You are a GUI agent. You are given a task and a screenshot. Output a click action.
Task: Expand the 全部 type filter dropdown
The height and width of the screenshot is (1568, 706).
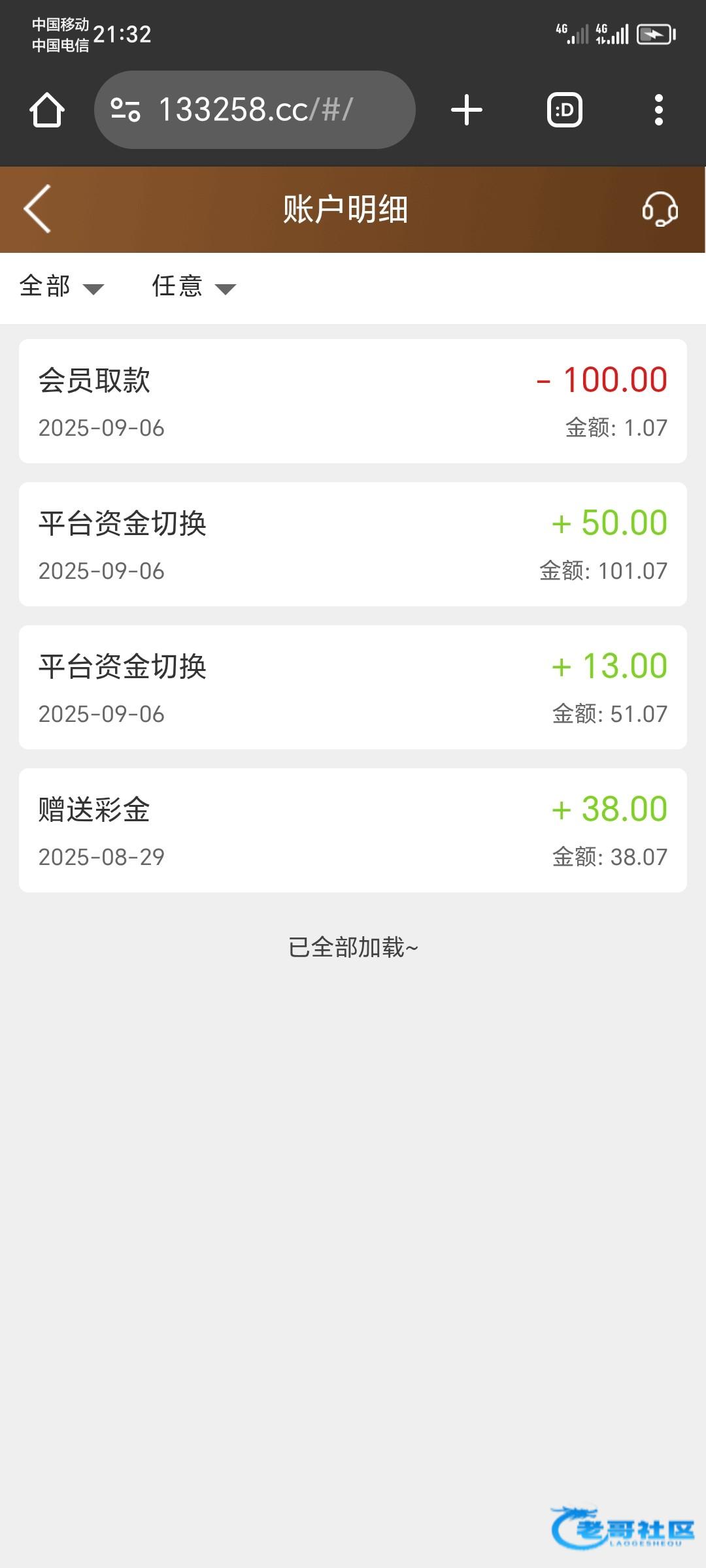61,287
